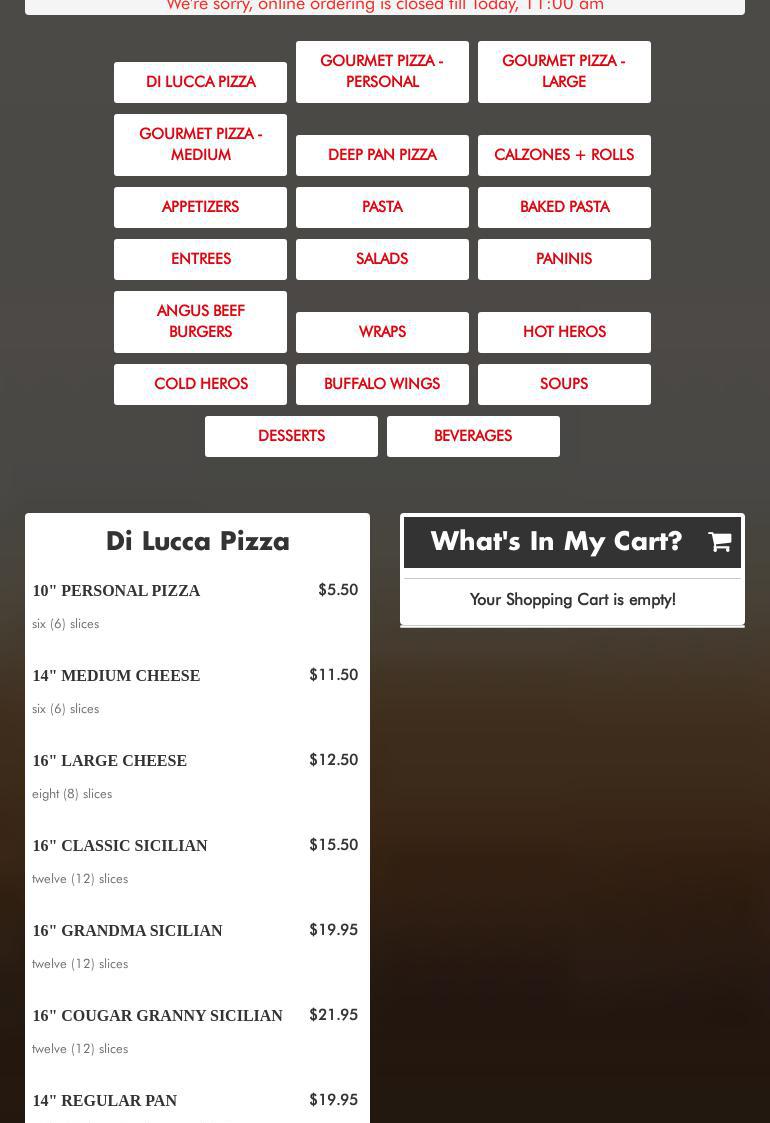Choose the 10" Personal Pizza item

[x=116, y=591]
